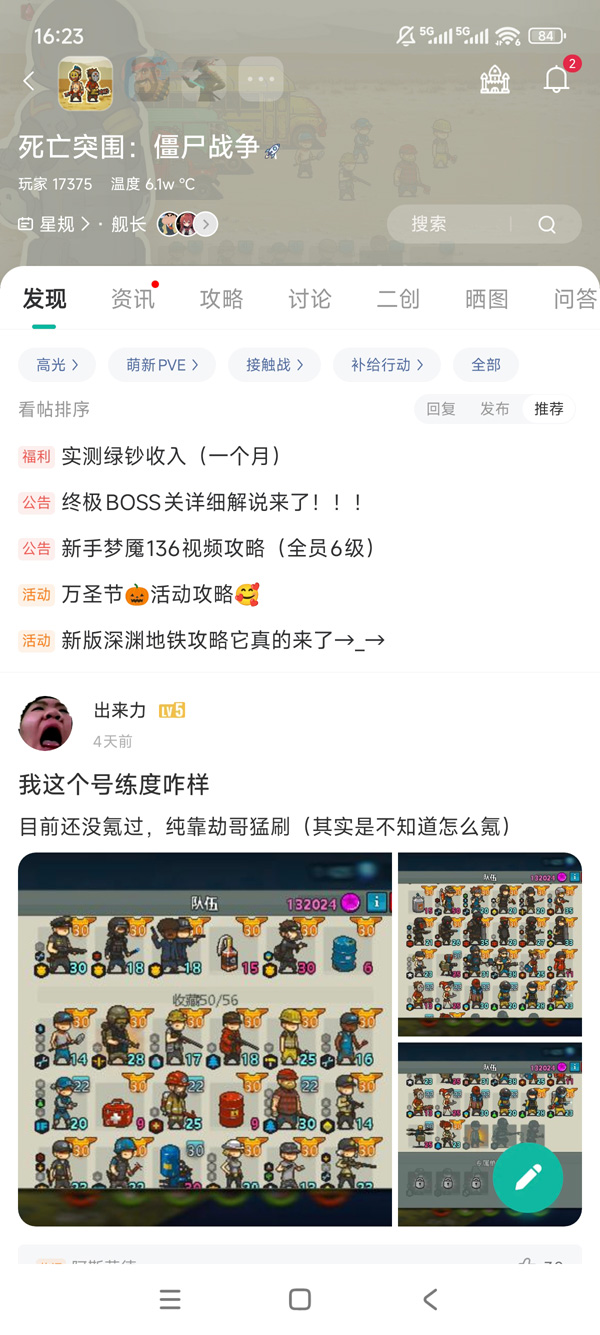Select the 萌新PVE chip
Screen dimensions: 600x1335
pos(162,365)
